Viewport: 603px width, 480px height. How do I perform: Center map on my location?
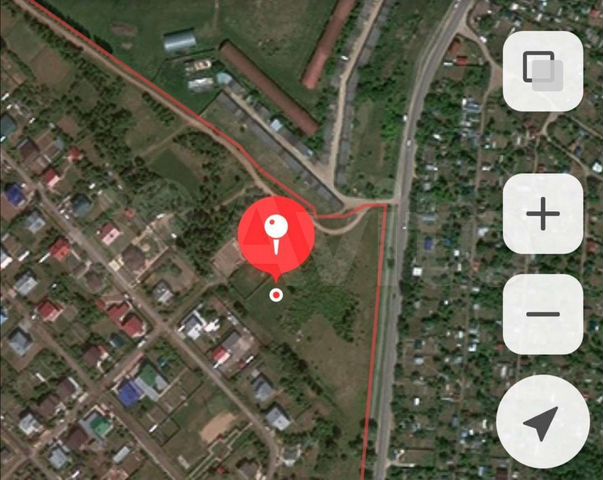click(x=543, y=424)
